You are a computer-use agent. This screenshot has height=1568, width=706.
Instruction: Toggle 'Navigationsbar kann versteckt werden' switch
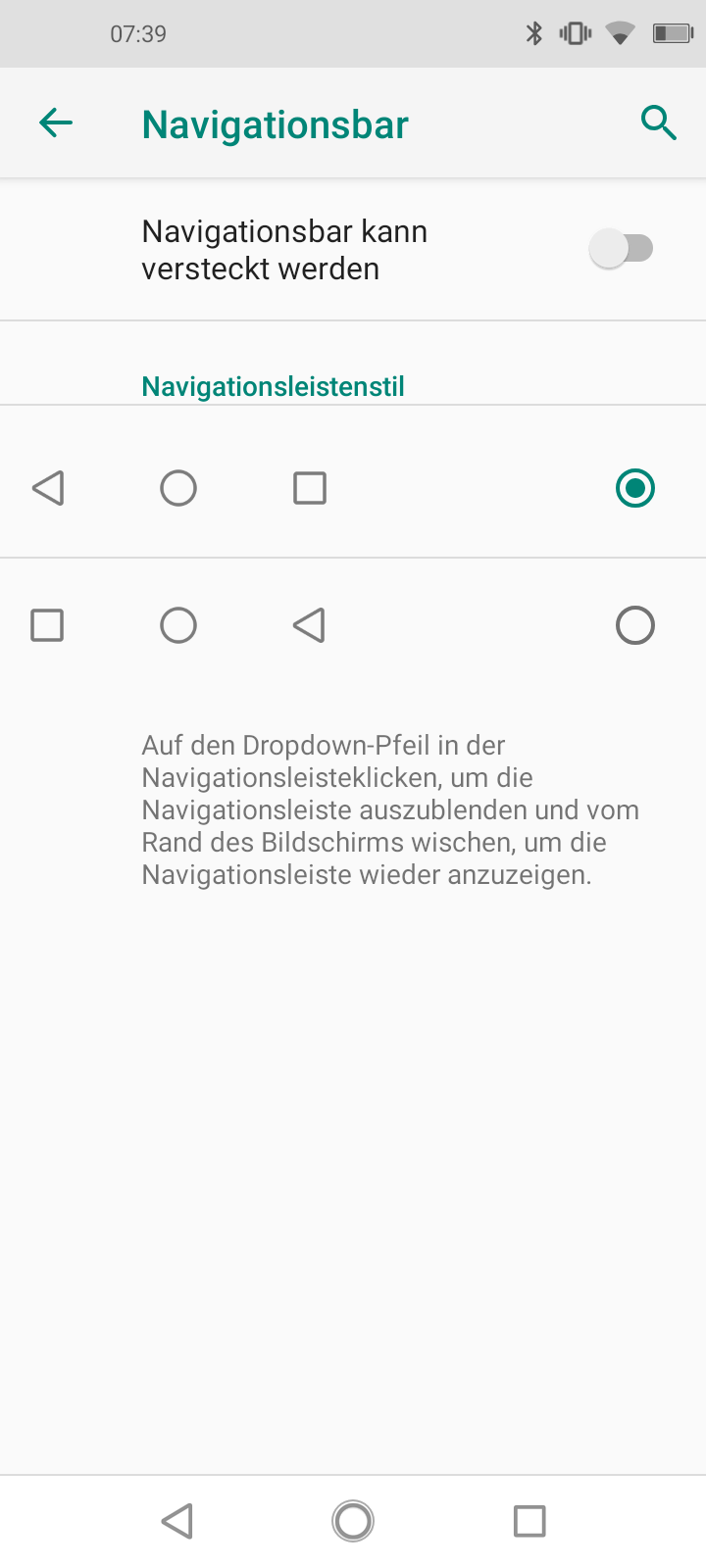click(622, 249)
